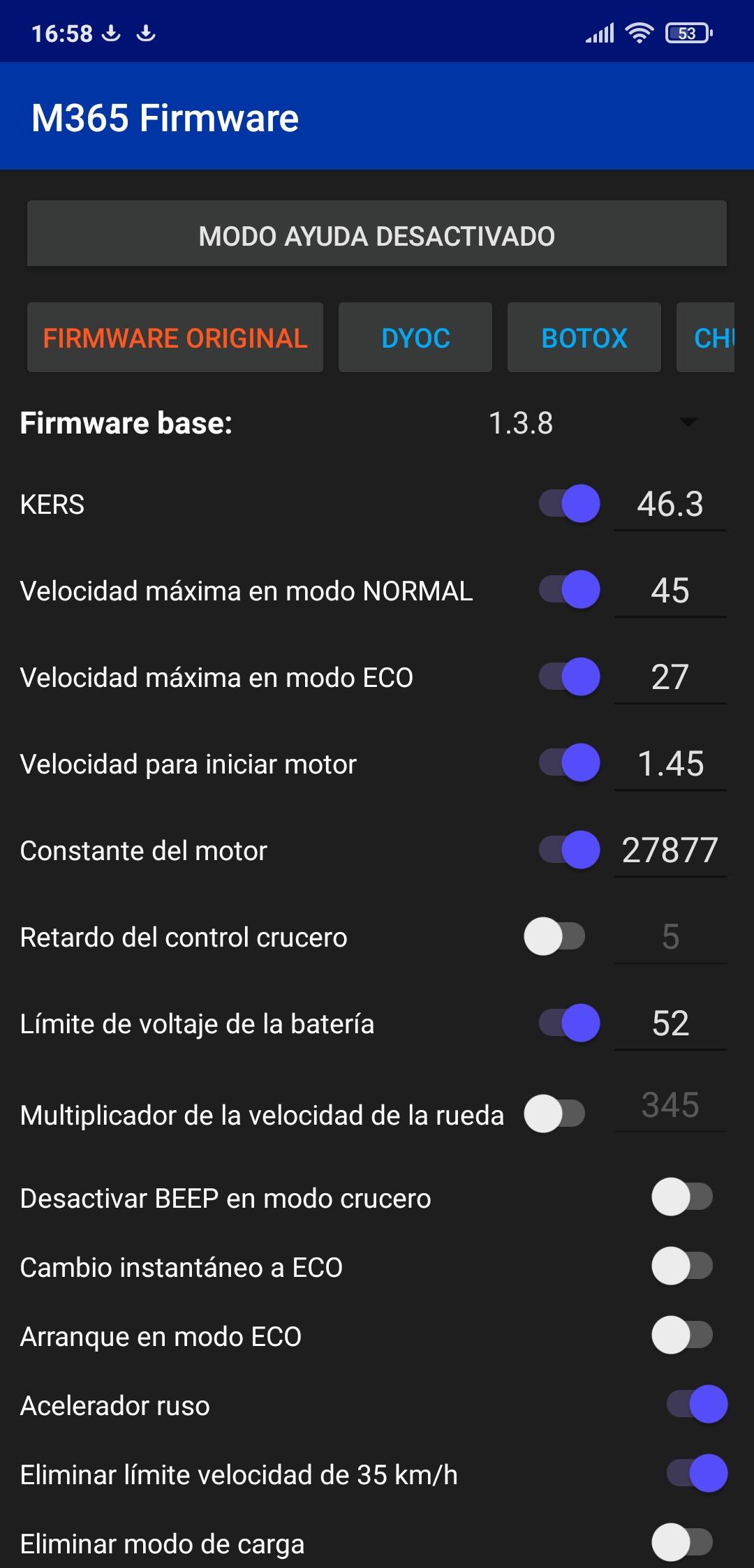Edit Constante del motor value 27877
Viewport: 754px width, 1568px height.
click(670, 850)
